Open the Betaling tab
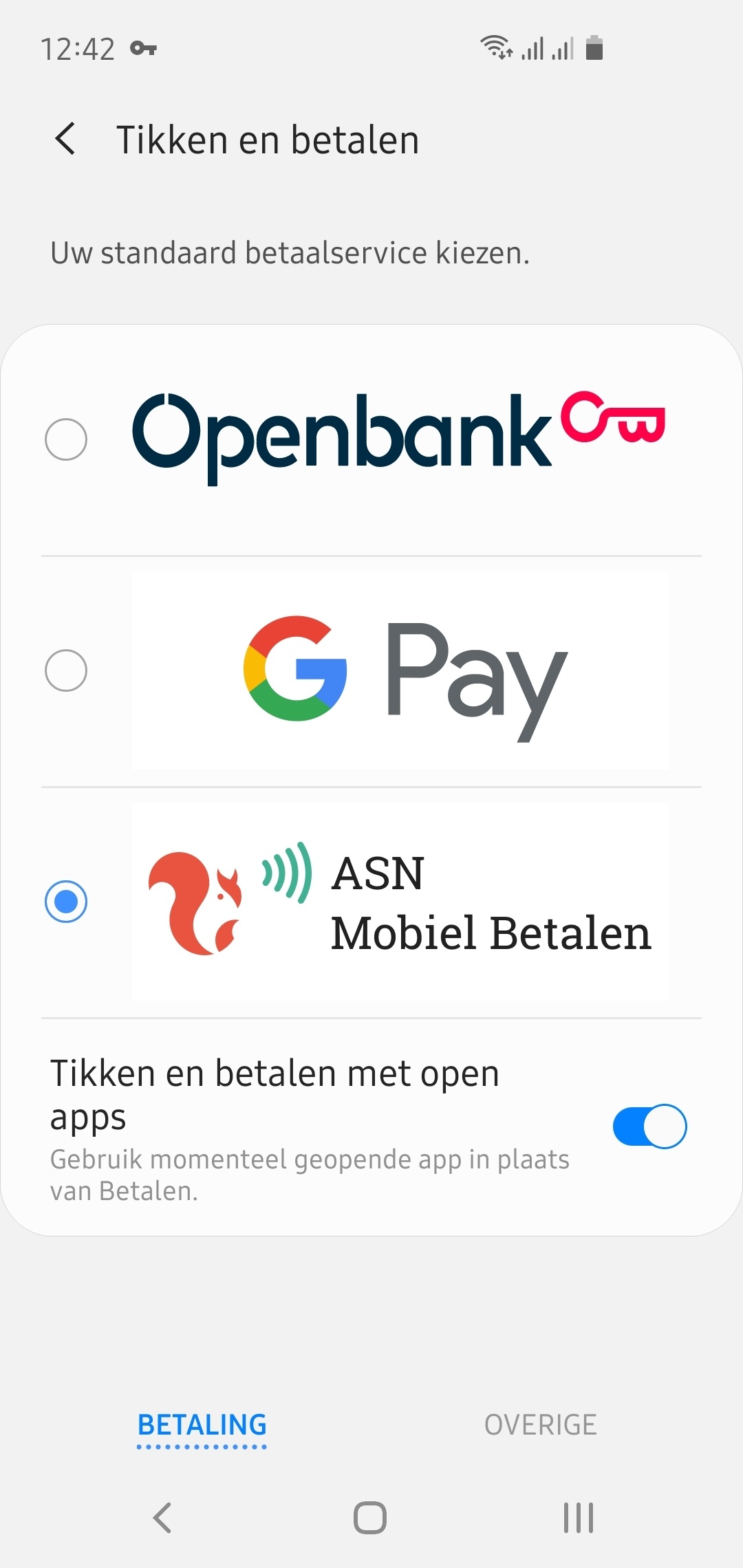 click(x=202, y=1425)
